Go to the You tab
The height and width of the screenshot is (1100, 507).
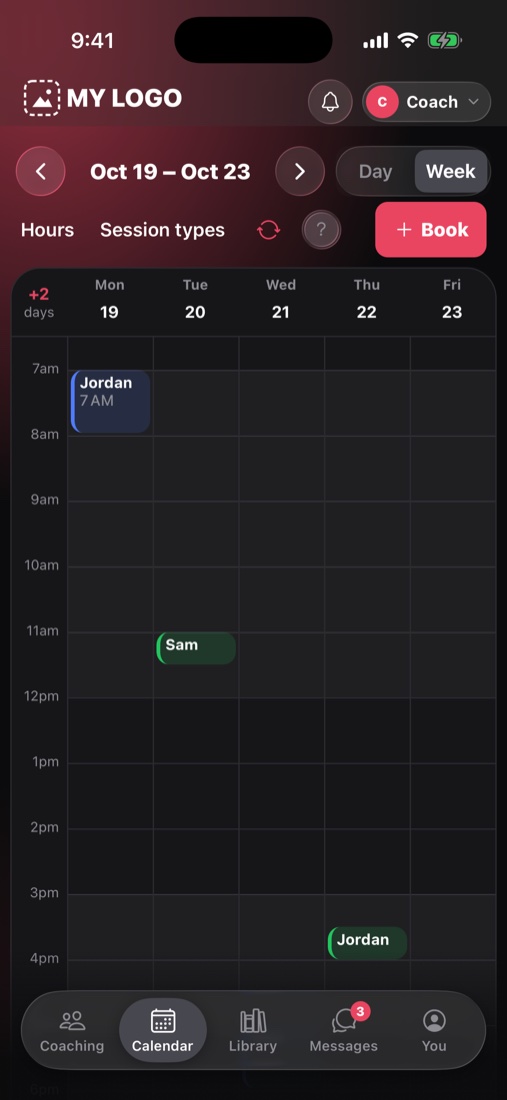click(x=434, y=1031)
